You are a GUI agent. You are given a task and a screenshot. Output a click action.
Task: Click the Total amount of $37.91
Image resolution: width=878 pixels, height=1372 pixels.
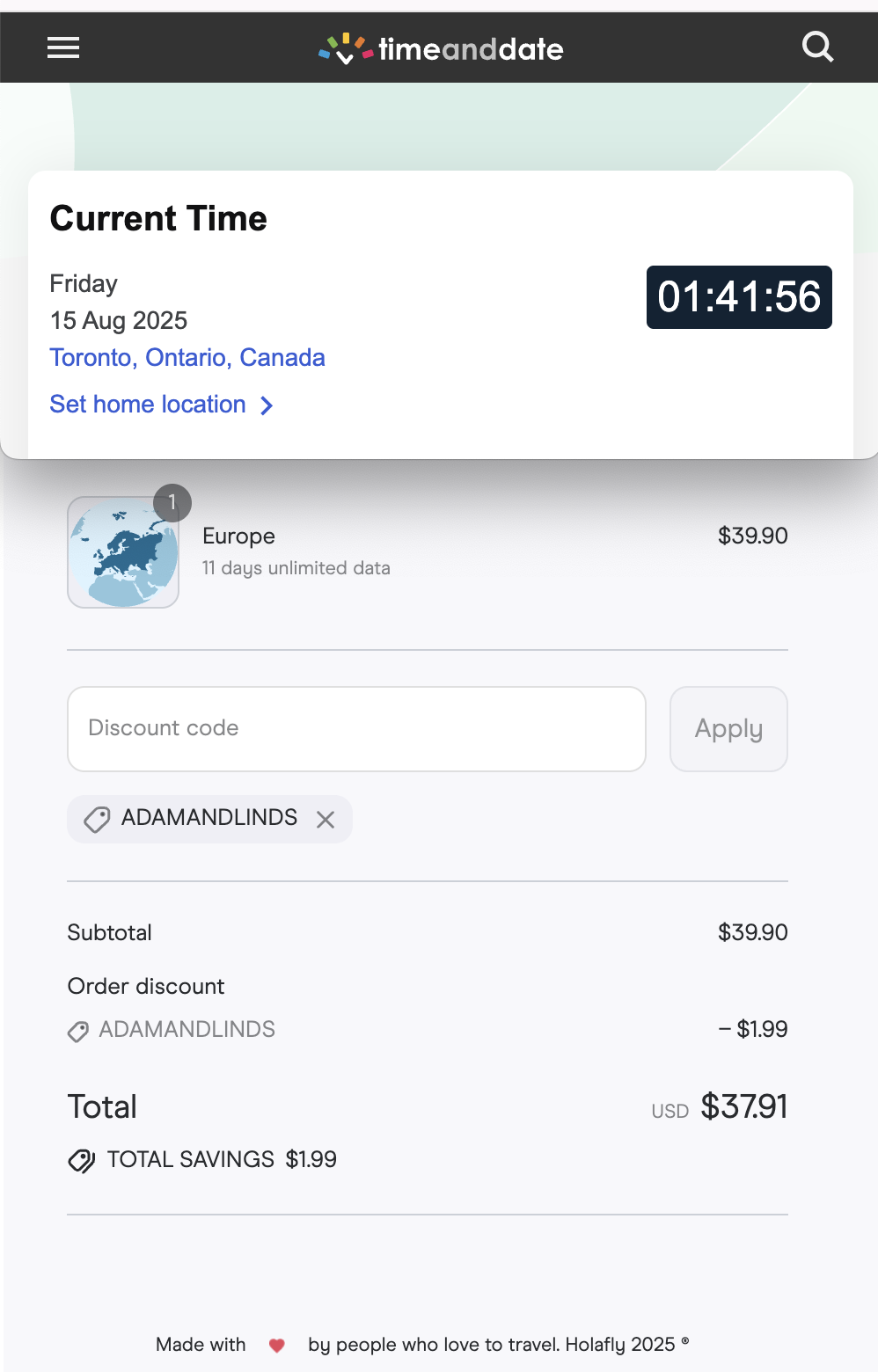click(x=744, y=1106)
